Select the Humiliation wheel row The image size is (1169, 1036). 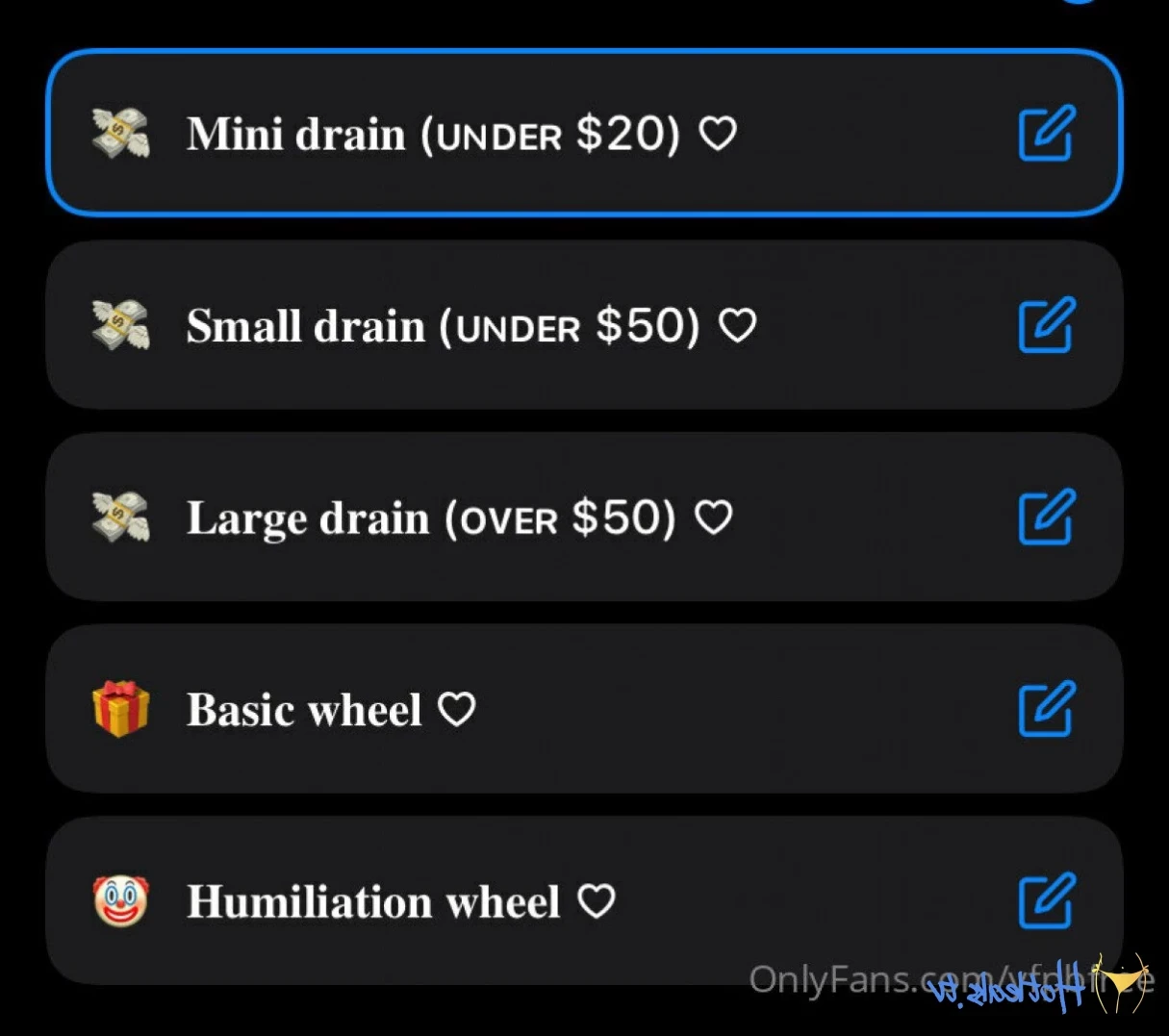401,901
